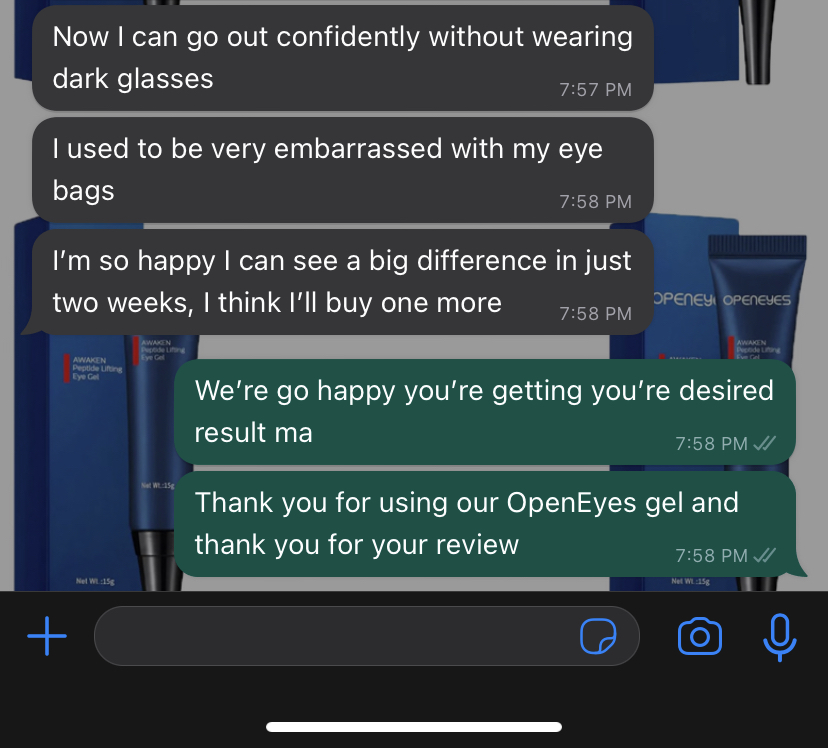Open the camera to send a photo
This screenshot has height=748, width=828.
pos(700,636)
